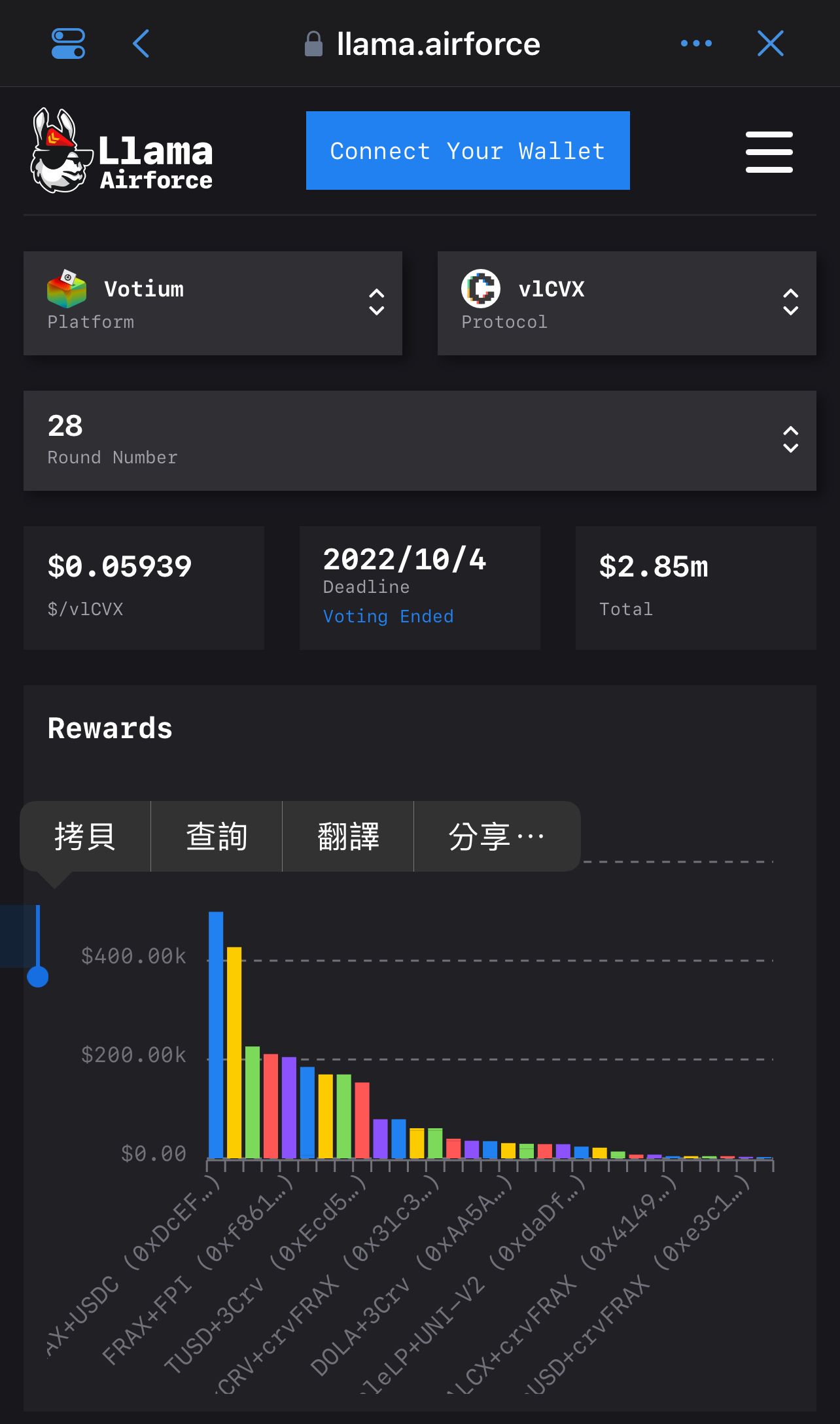Screen dimensions: 840x1424
Task: Select 翻譯 to translate the selection
Action: [x=348, y=836]
